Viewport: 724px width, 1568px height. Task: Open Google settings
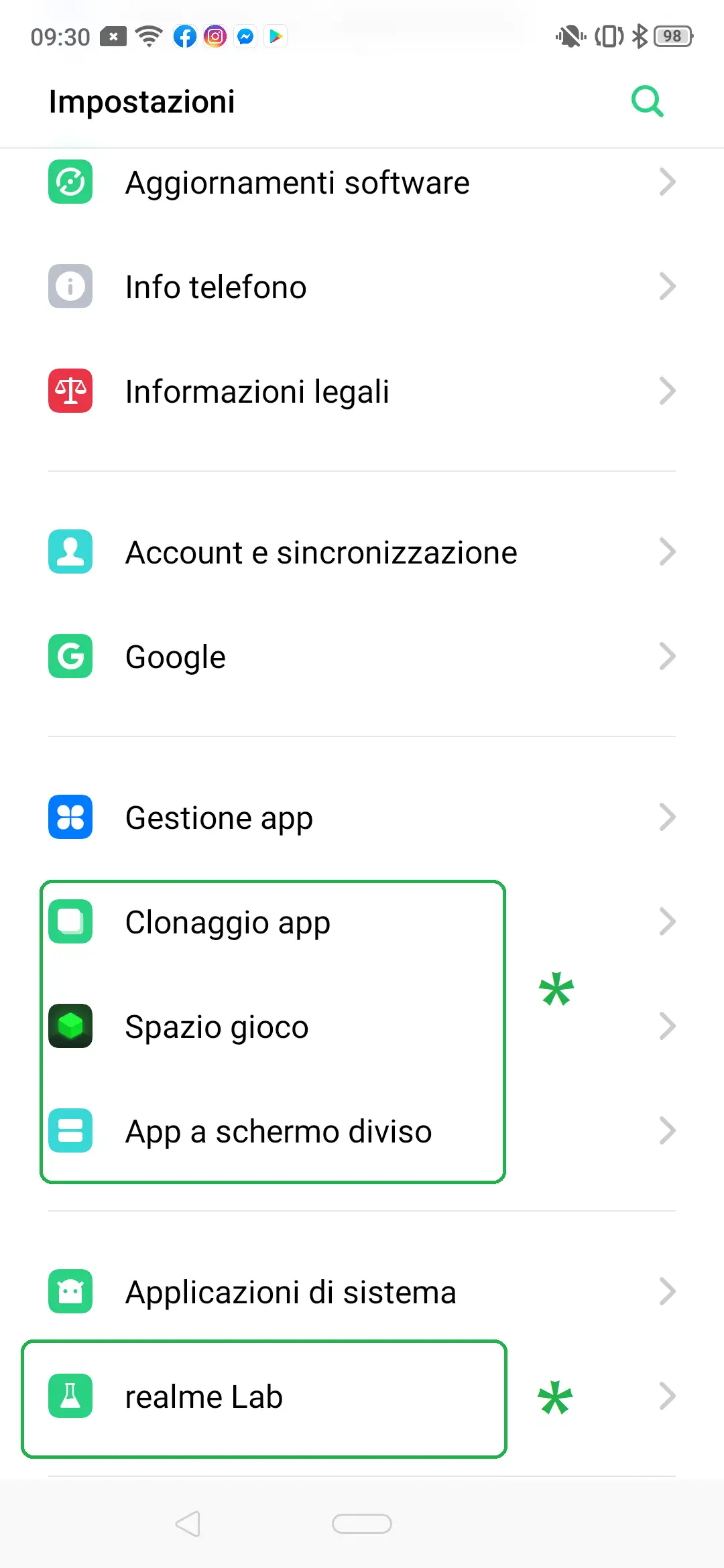(362, 657)
